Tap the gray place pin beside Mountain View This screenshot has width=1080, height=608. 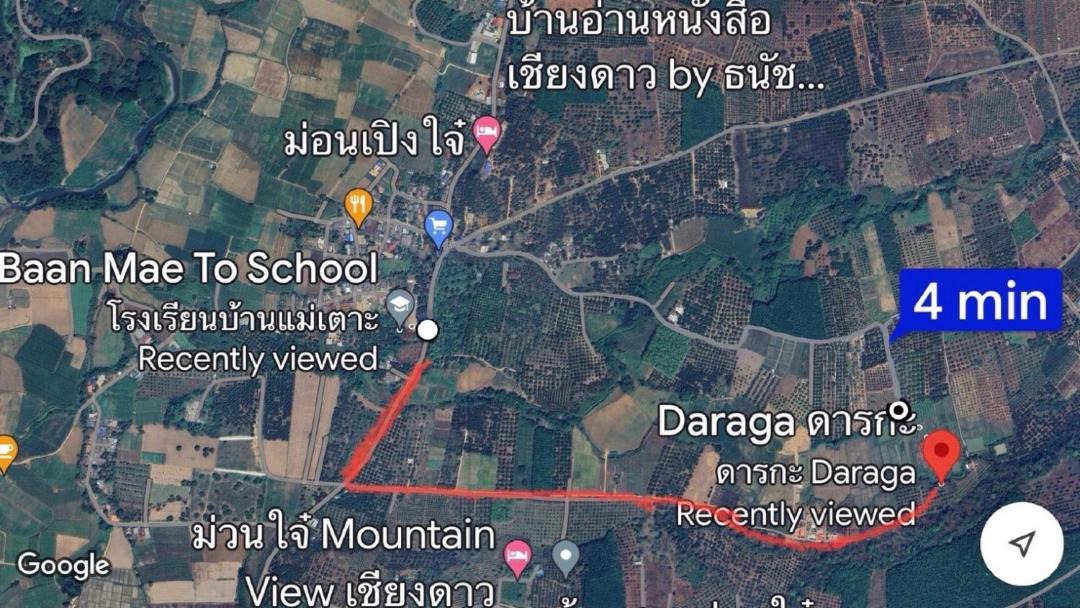[x=566, y=556]
